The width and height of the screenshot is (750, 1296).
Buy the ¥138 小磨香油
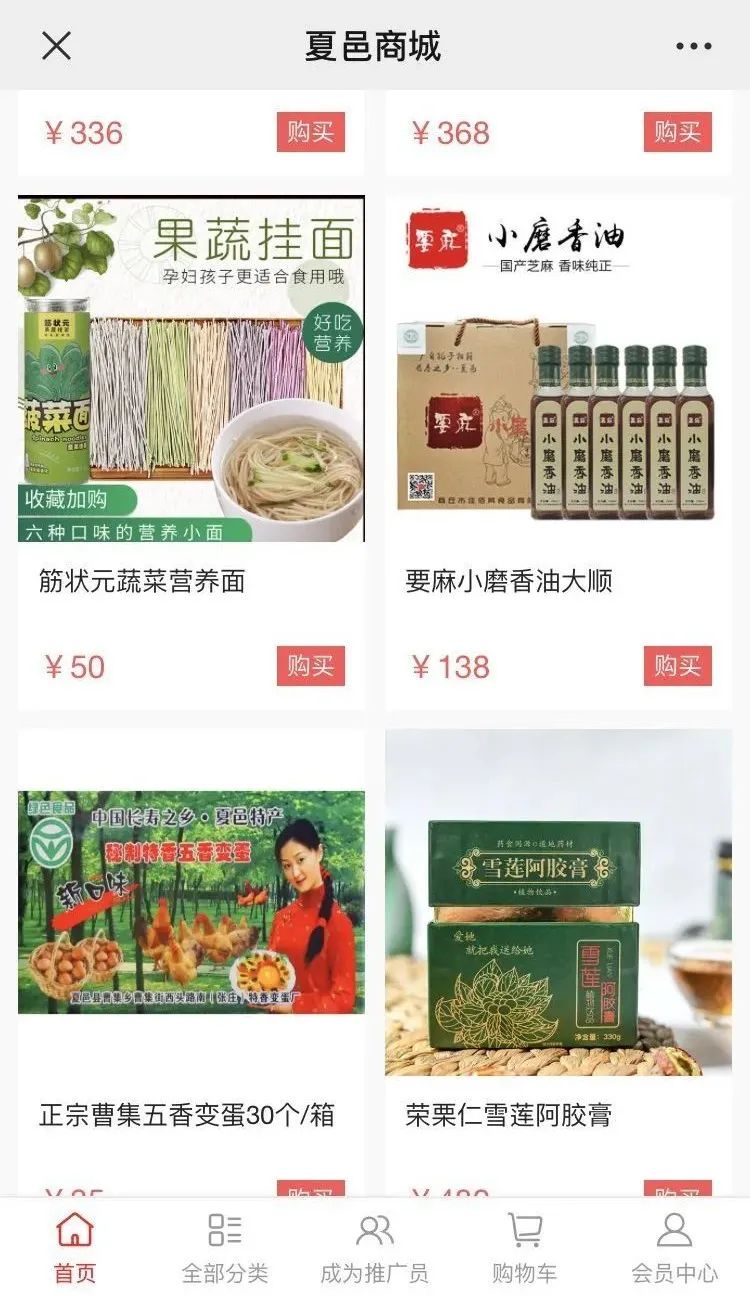[677, 666]
